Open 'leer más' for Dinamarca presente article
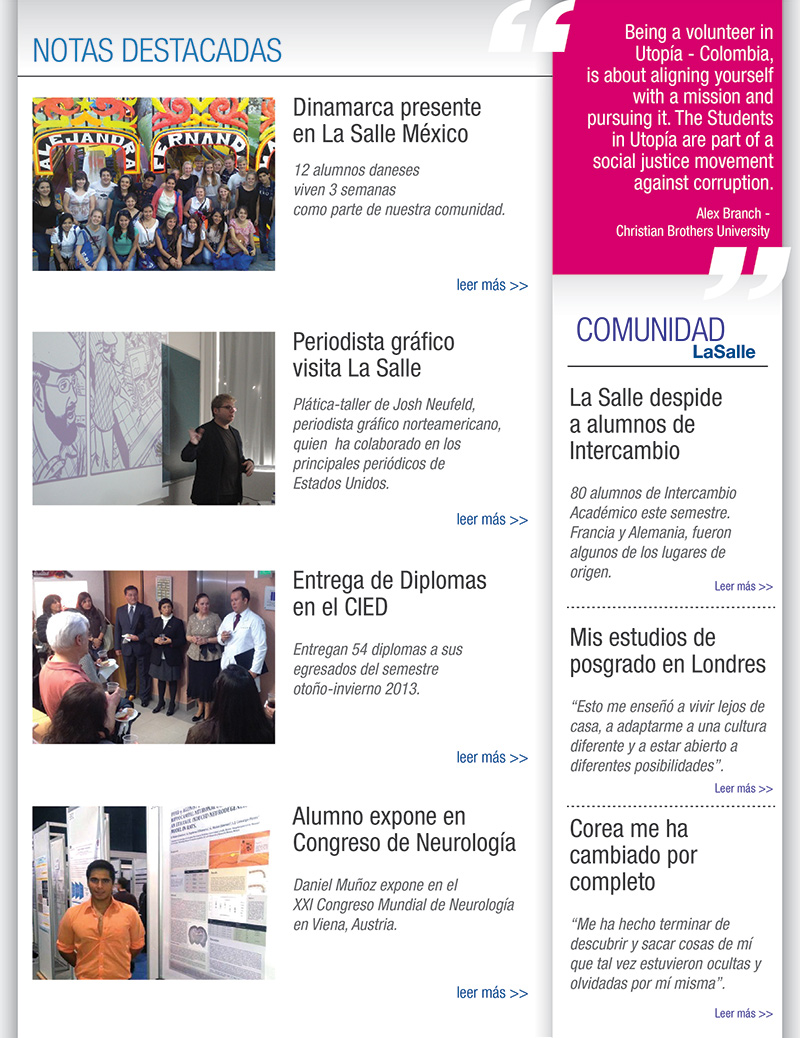 [x=492, y=285]
